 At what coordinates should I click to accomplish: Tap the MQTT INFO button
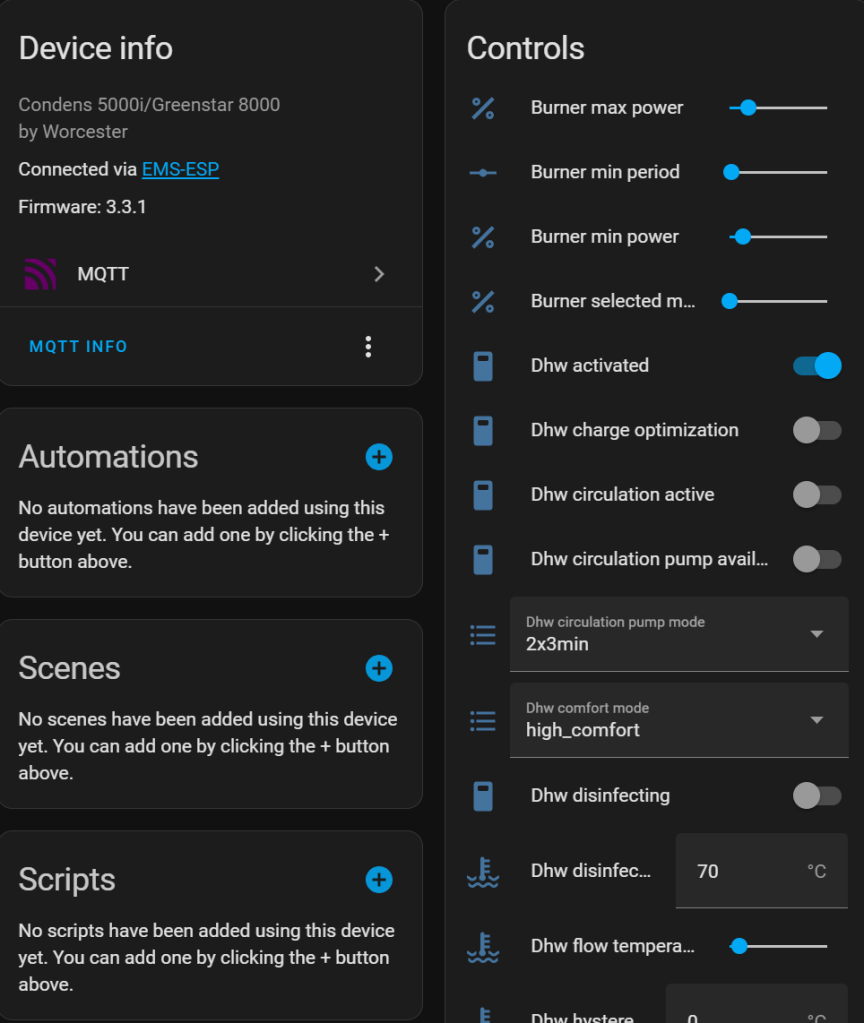[x=78, y=346]
